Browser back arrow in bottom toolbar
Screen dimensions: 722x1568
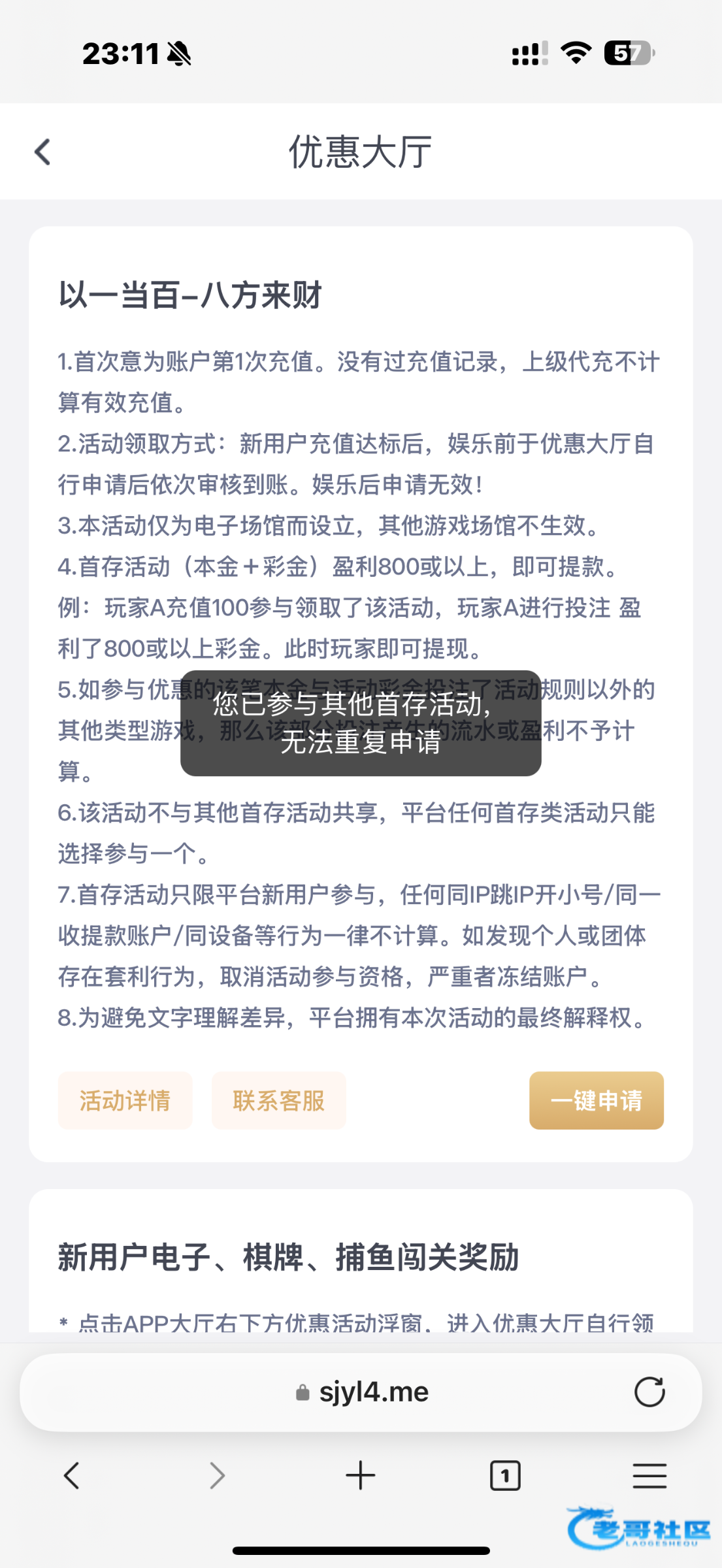click(x=72, y=1476)
